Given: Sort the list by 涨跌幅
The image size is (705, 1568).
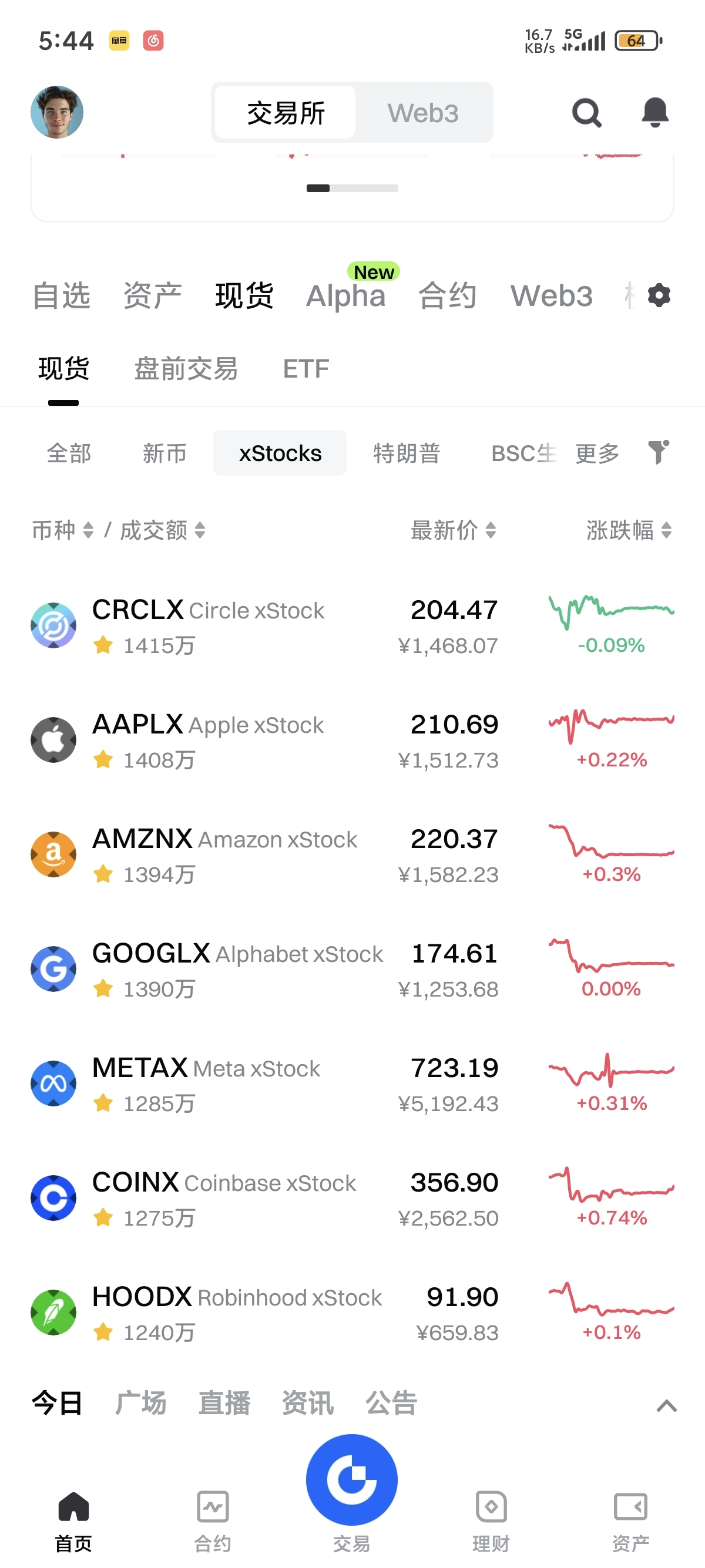Looking at the screenshot, I should tap(629, 530).
